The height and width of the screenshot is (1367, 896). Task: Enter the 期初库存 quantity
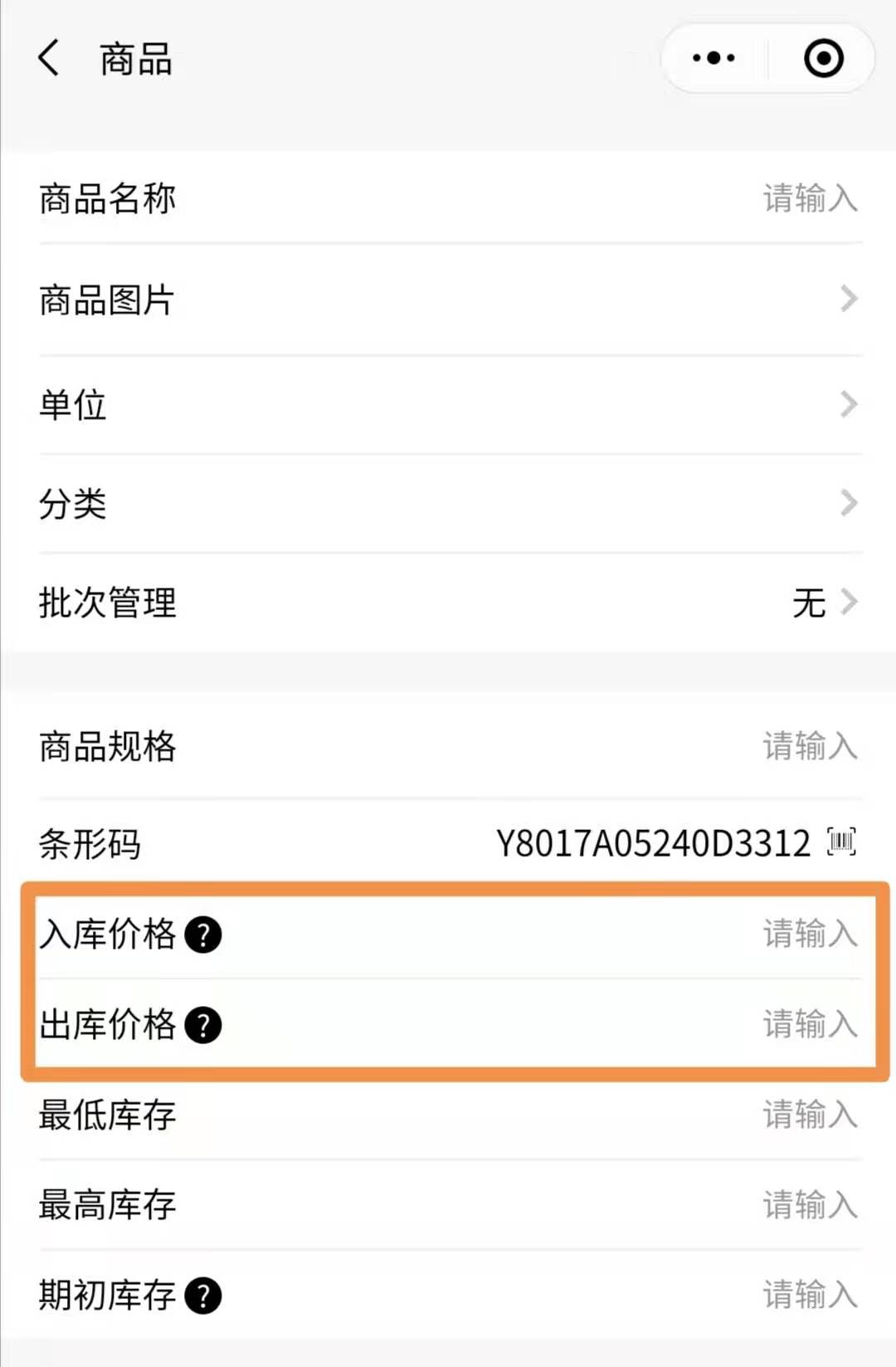[809, 1295]
